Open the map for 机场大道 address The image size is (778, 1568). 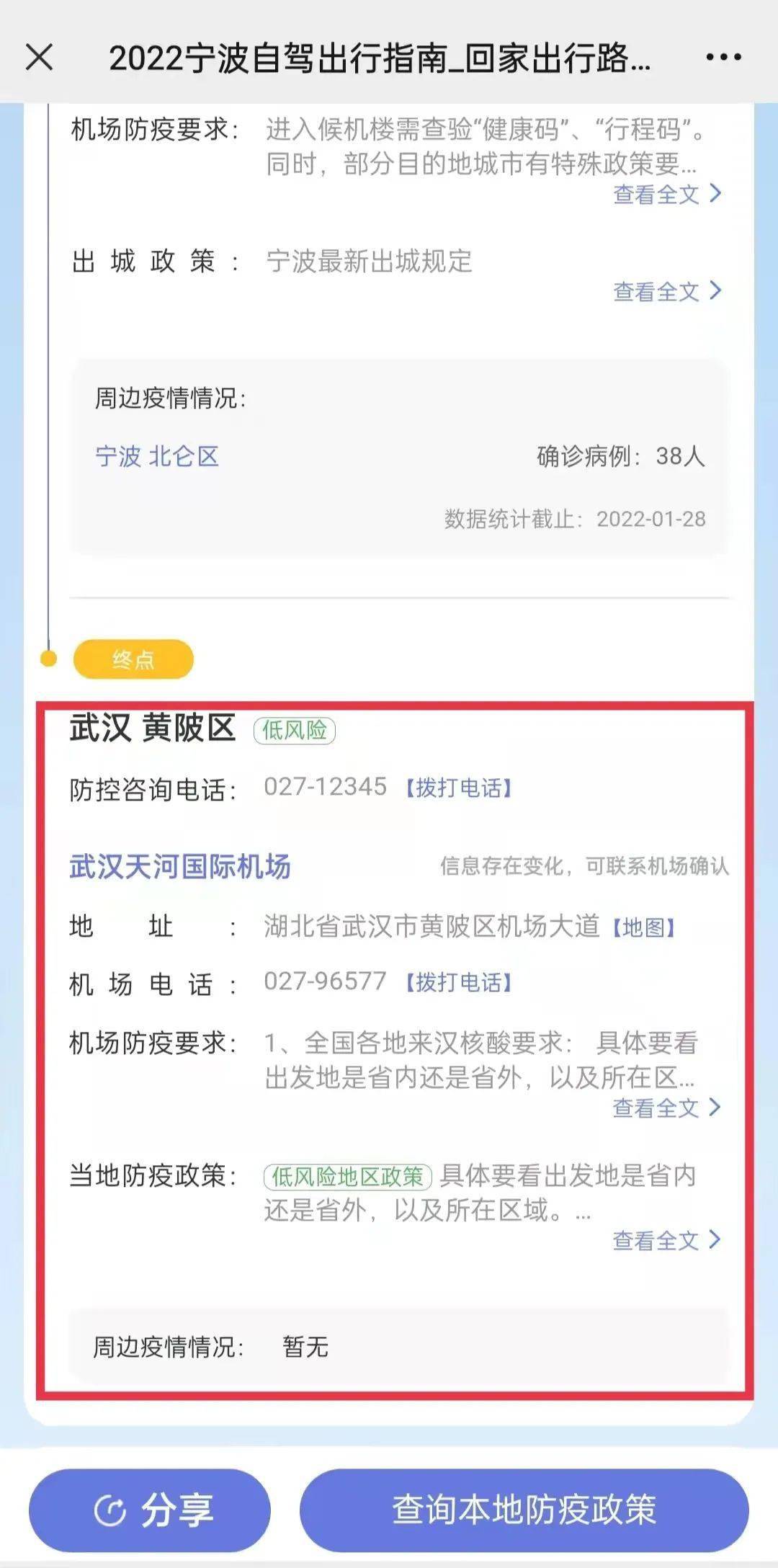pyautogui.click(x=643, y=927)
